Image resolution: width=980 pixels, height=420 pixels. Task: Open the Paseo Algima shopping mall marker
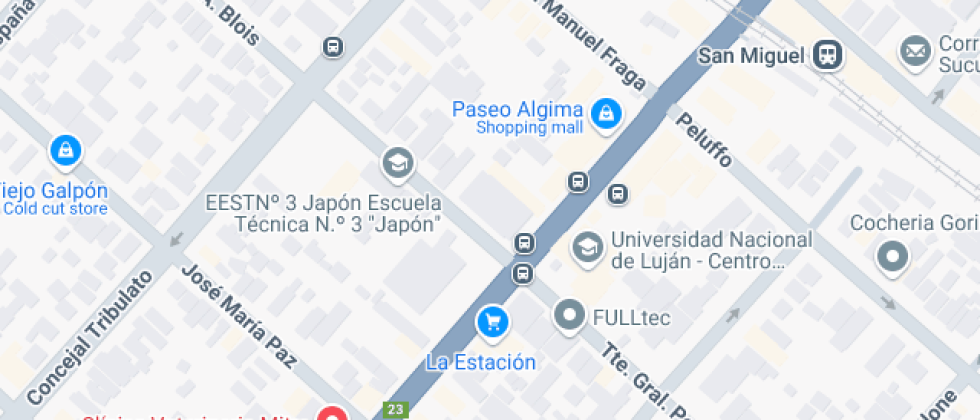coord(604,114)
